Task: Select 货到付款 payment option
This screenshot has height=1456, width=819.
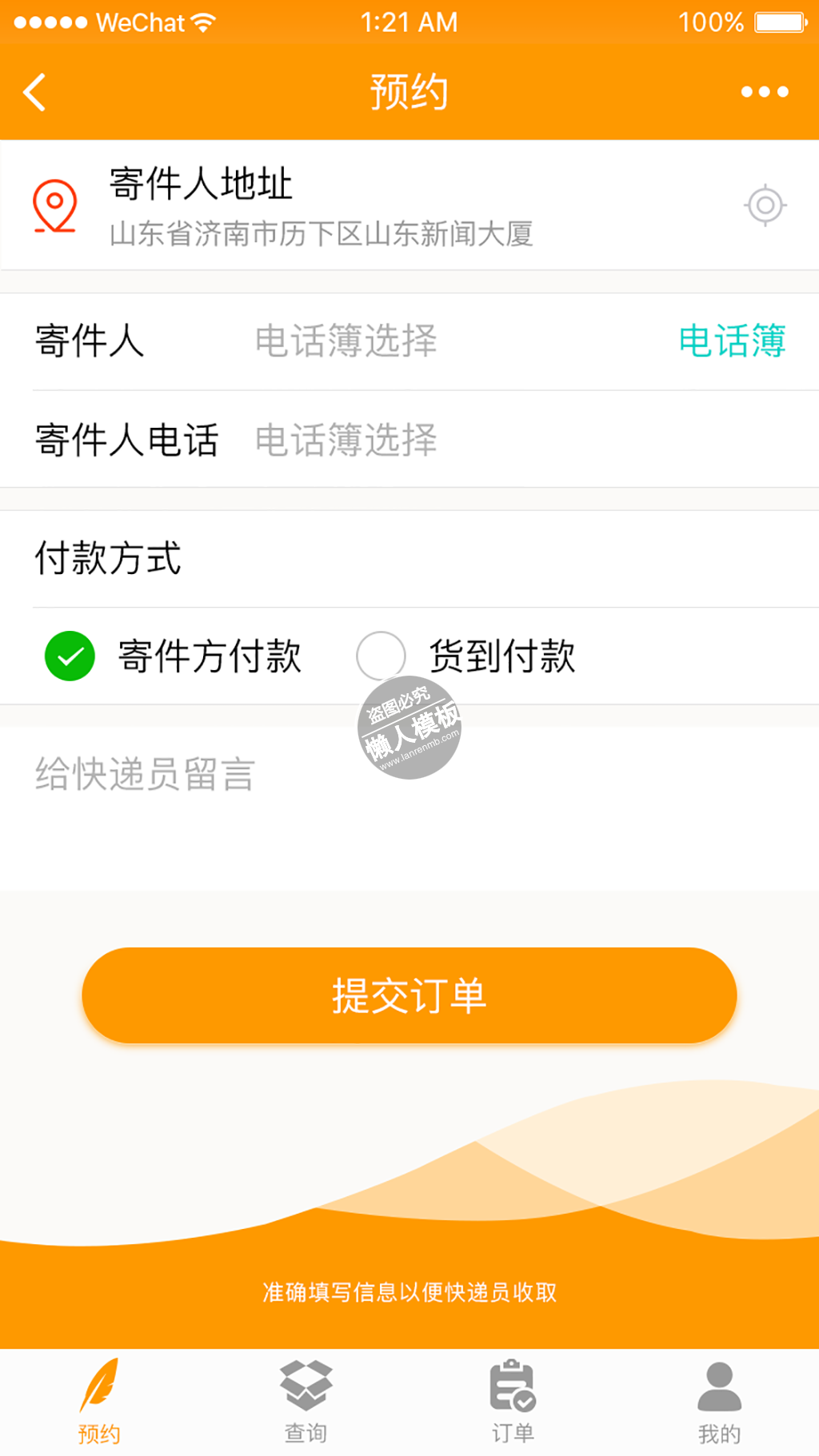Action: coord(381,656)
